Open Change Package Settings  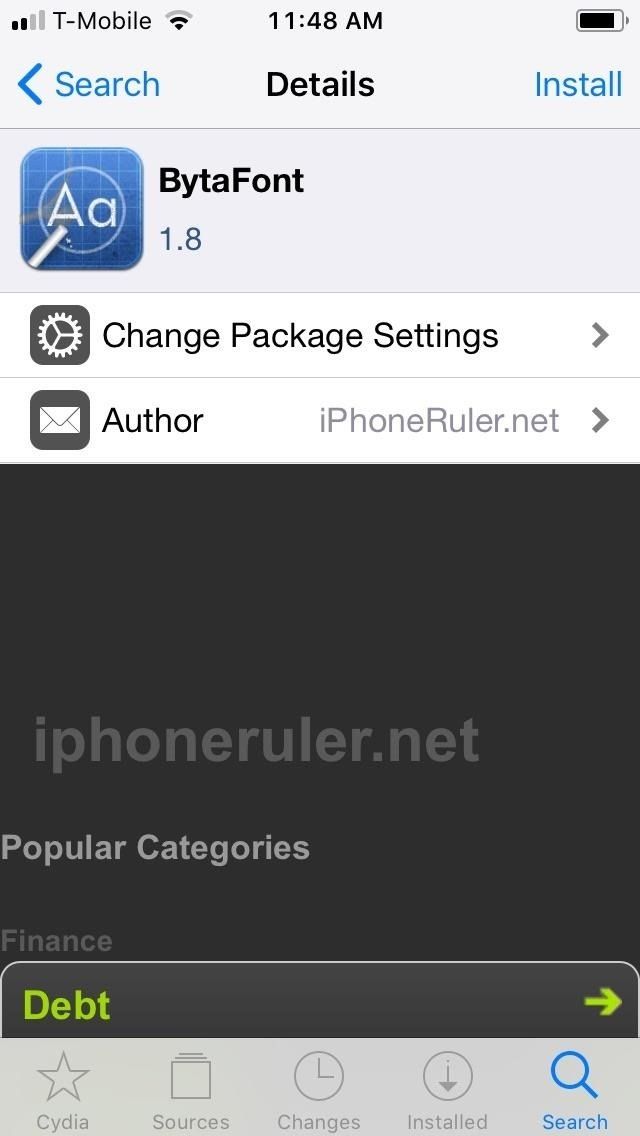320,336
